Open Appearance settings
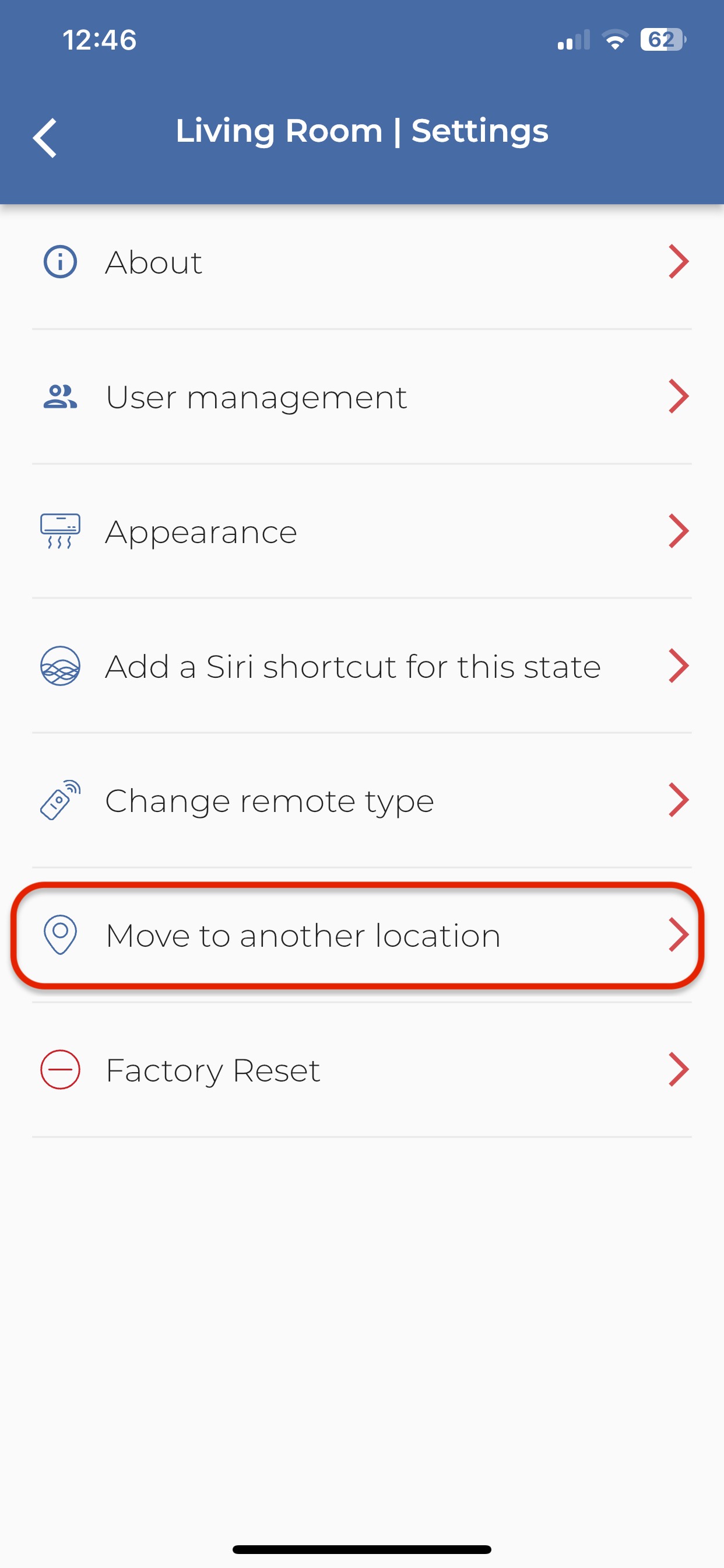724x1568 pixels. click(x=361, y=532)
